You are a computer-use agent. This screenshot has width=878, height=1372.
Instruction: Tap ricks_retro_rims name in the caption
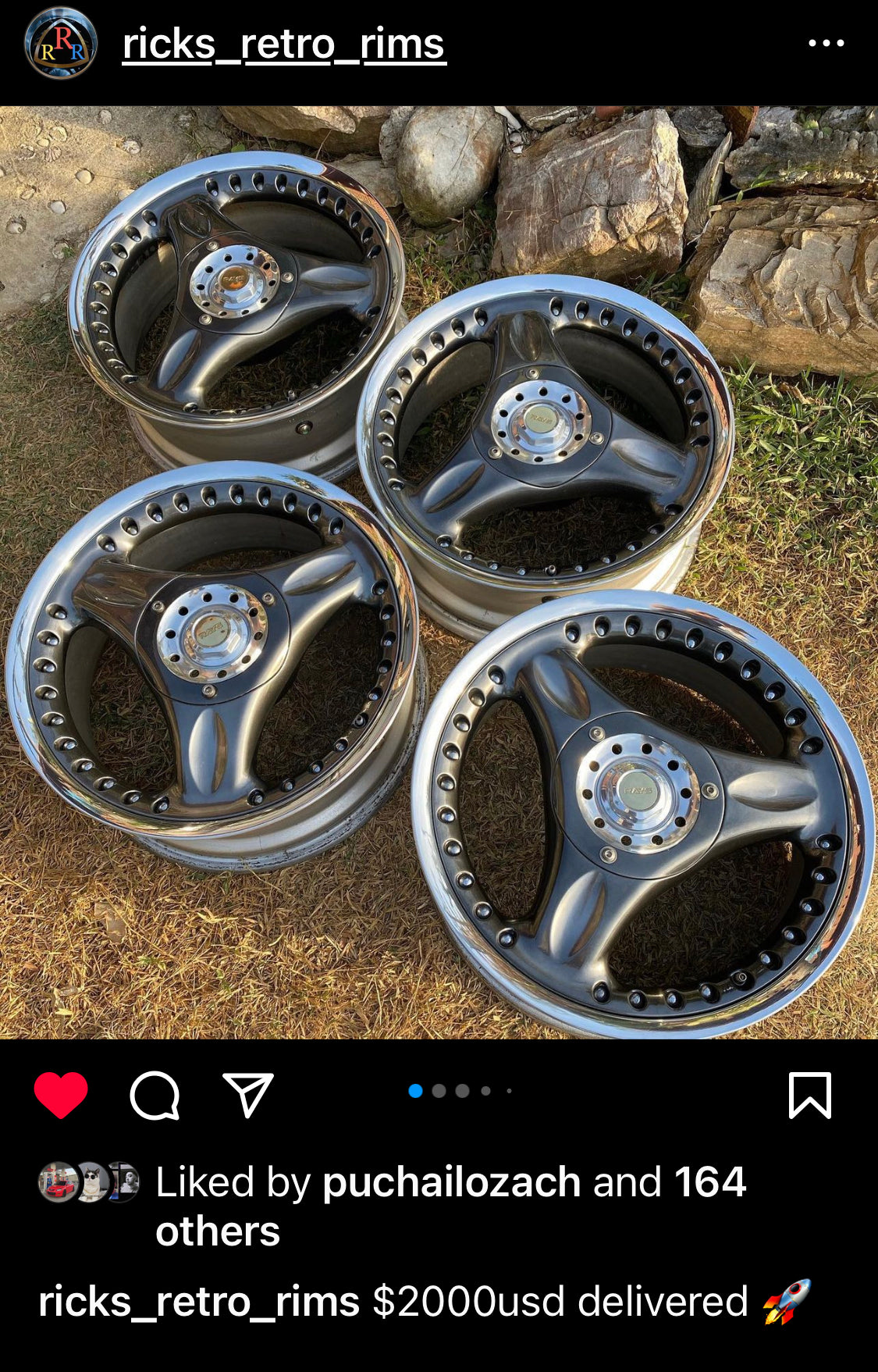tap(199, 1302)
